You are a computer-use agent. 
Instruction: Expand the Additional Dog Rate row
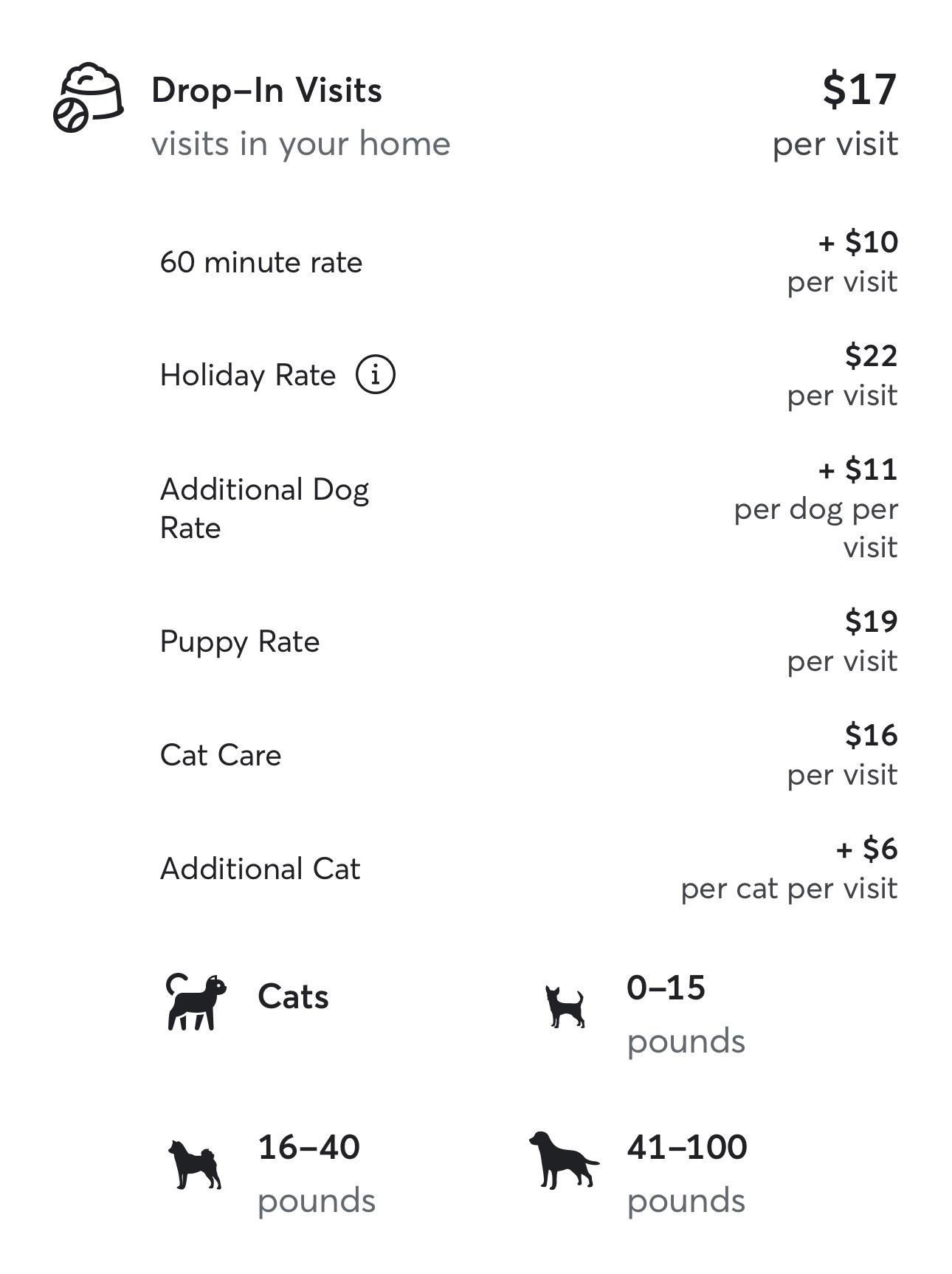pyautogui.click(x=266, y=508)
